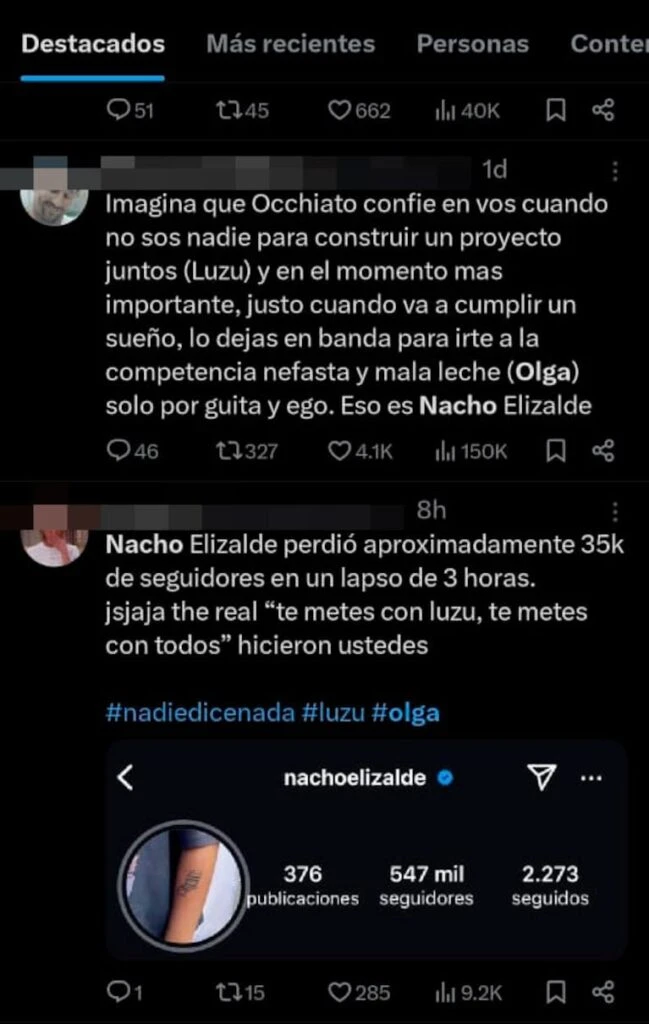649x1024 pixels.
Task: Like the tweet about Occhiato and Luzu
Action: (341, 452)
